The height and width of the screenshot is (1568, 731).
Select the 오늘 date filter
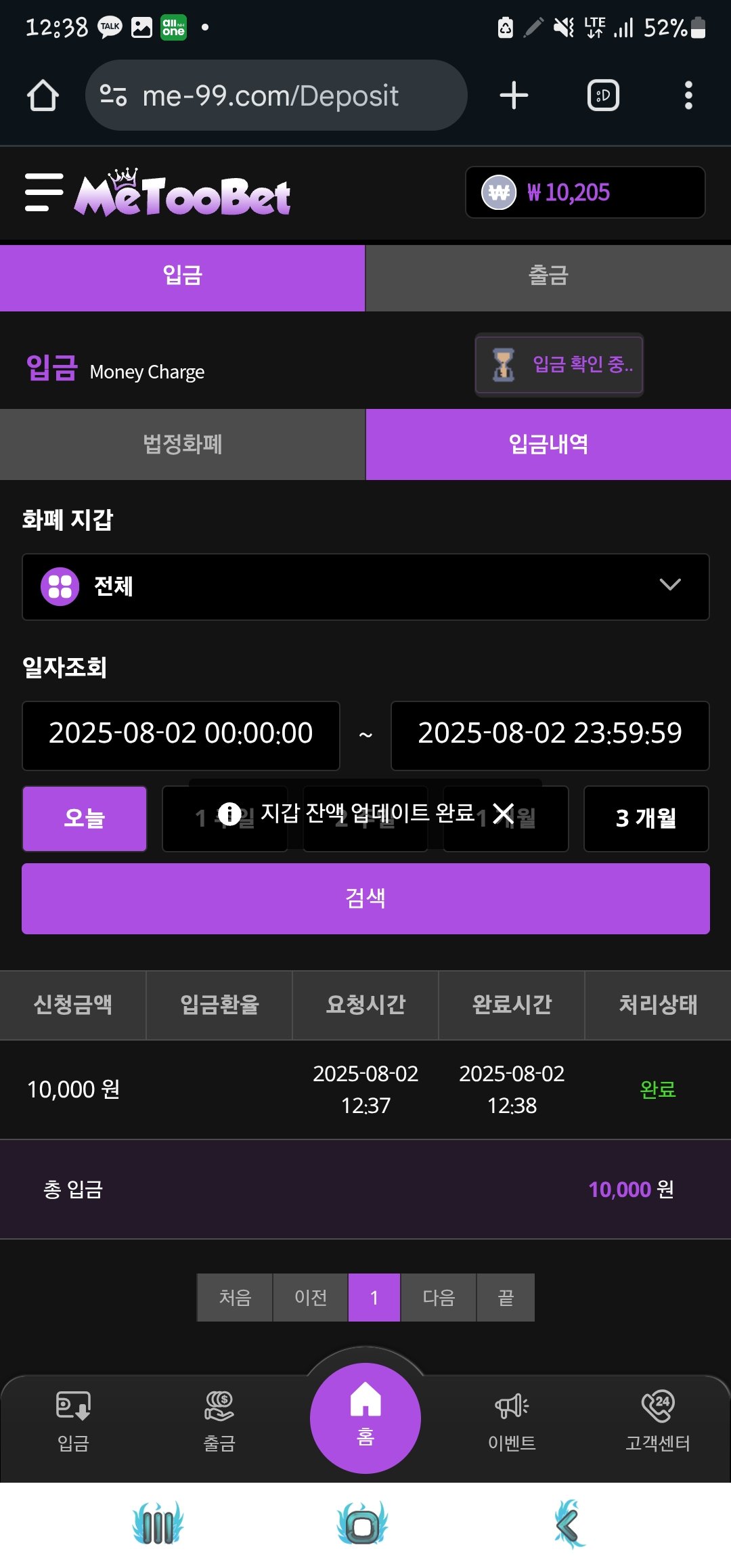click(85, 818)
